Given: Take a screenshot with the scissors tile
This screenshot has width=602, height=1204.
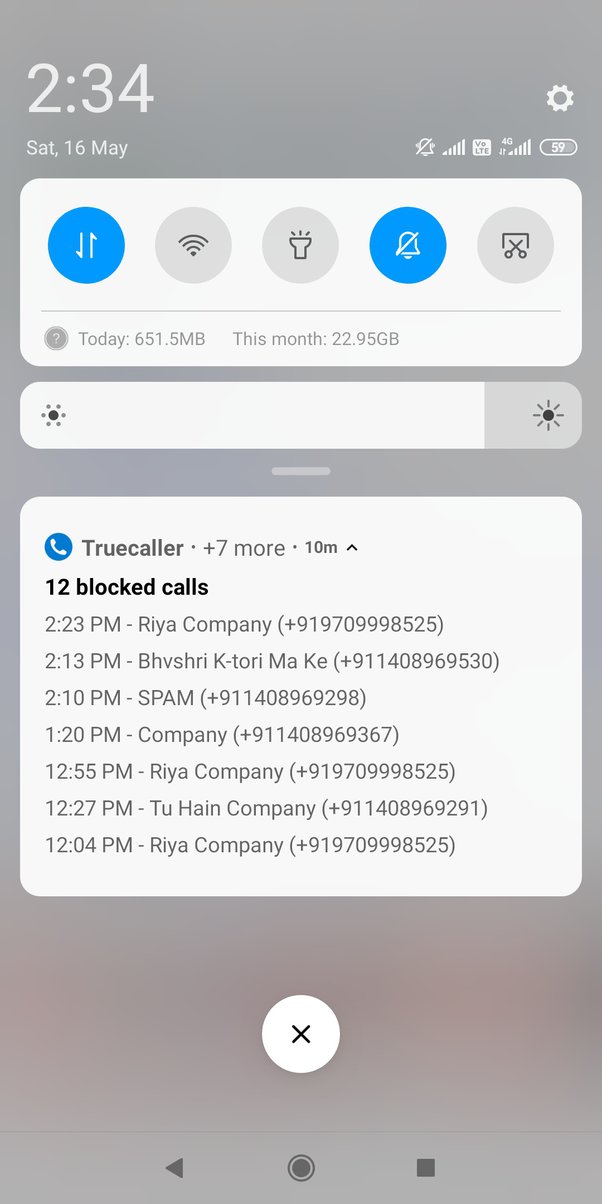Looking at the screenshot, I should point(515,245).
